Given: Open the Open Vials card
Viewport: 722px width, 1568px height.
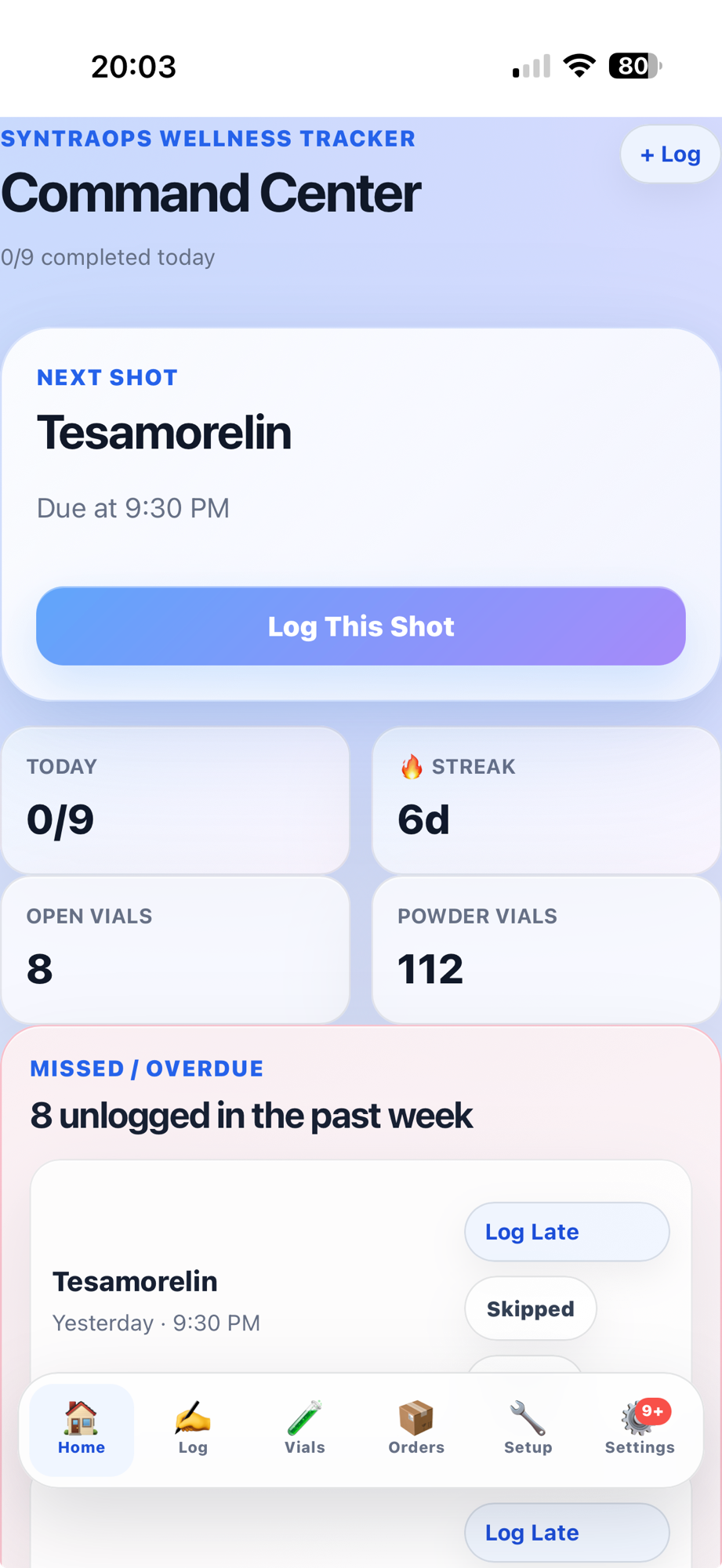Looking at the screenshot, I should 176,949.
